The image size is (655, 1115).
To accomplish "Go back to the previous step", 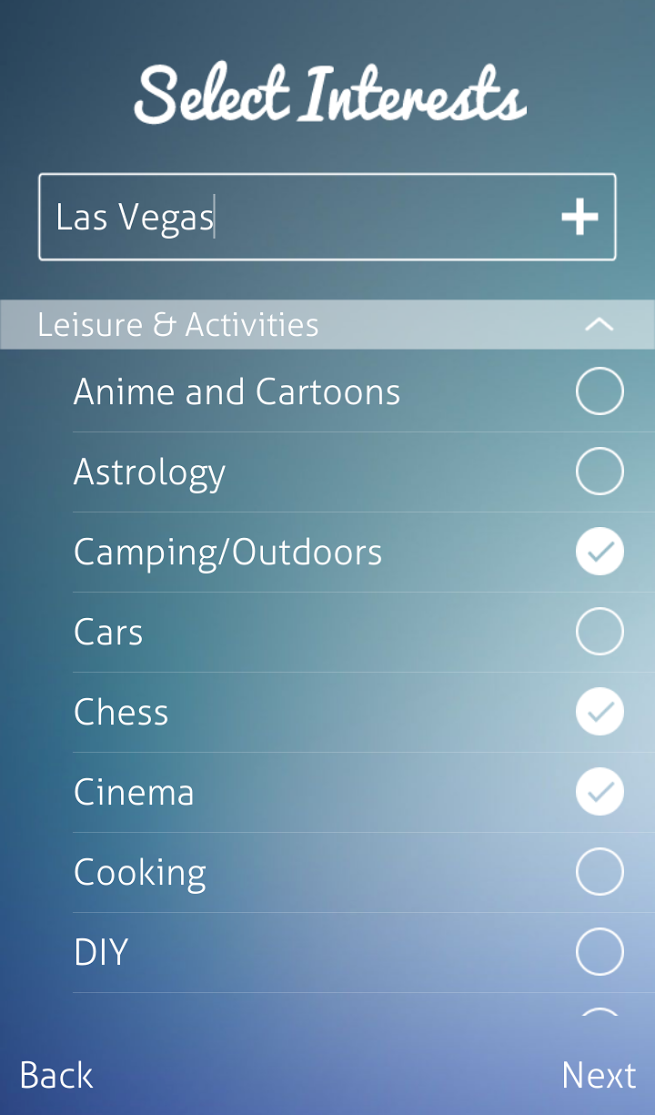I will (56, 1075).
